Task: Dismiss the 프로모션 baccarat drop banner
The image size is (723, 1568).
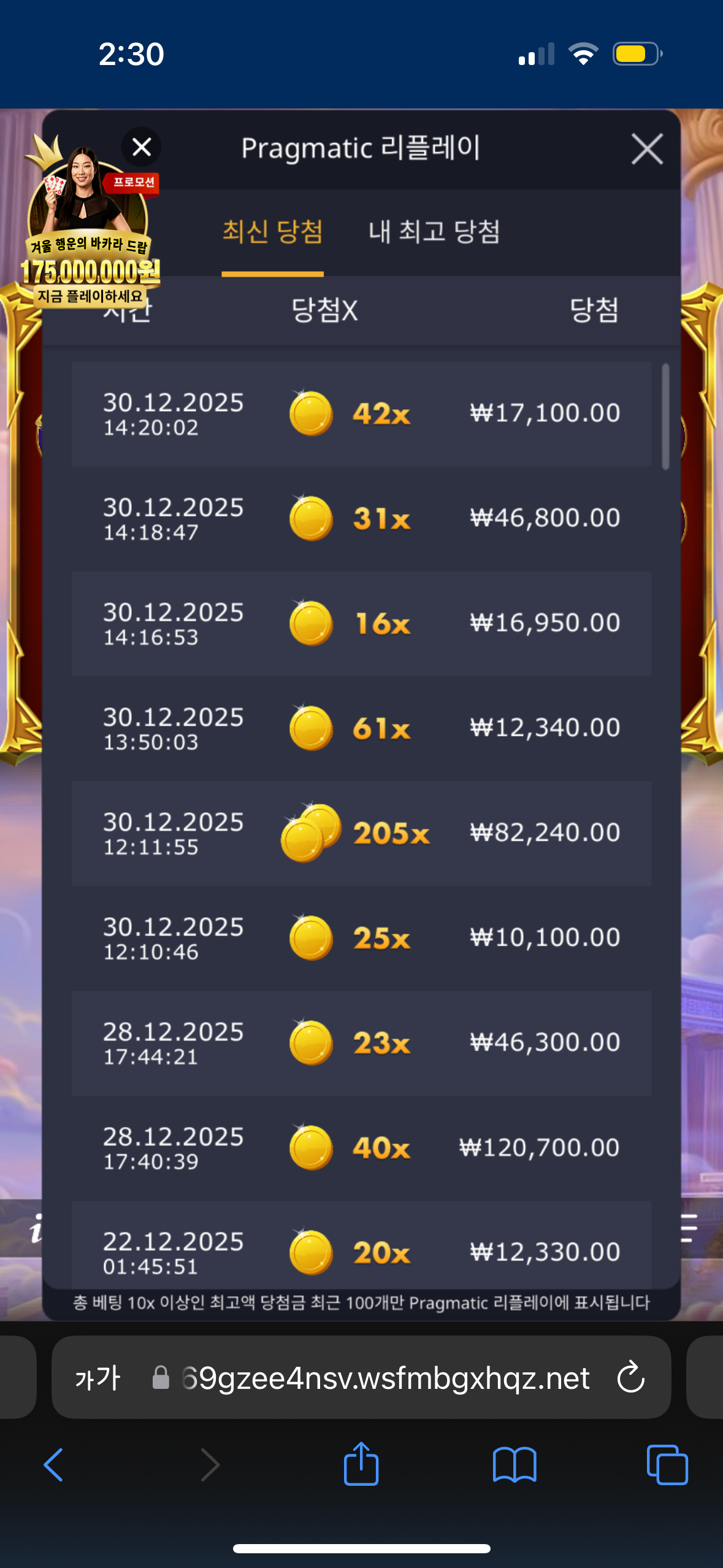Action: point(142,147)
